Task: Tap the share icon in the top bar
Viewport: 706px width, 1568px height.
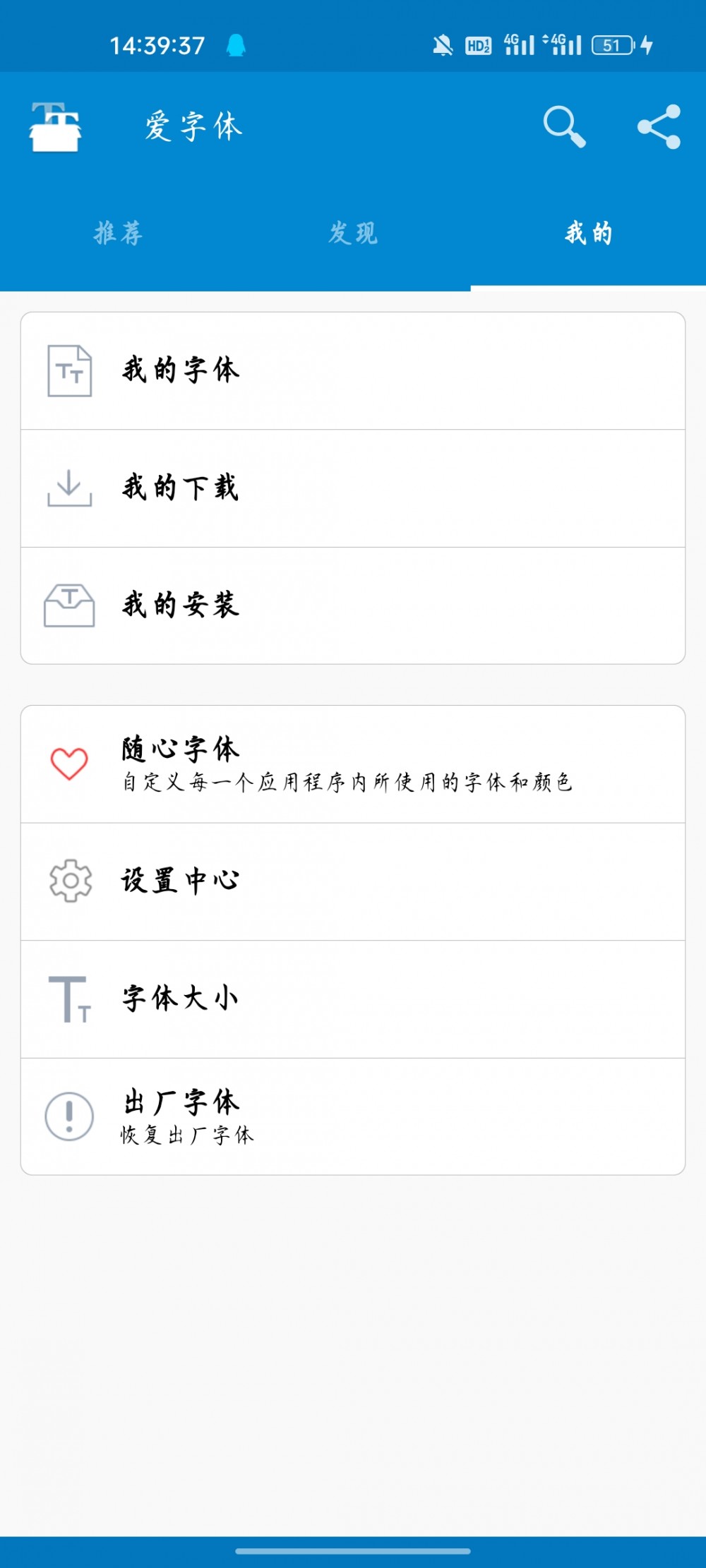Action: (657, 127)
